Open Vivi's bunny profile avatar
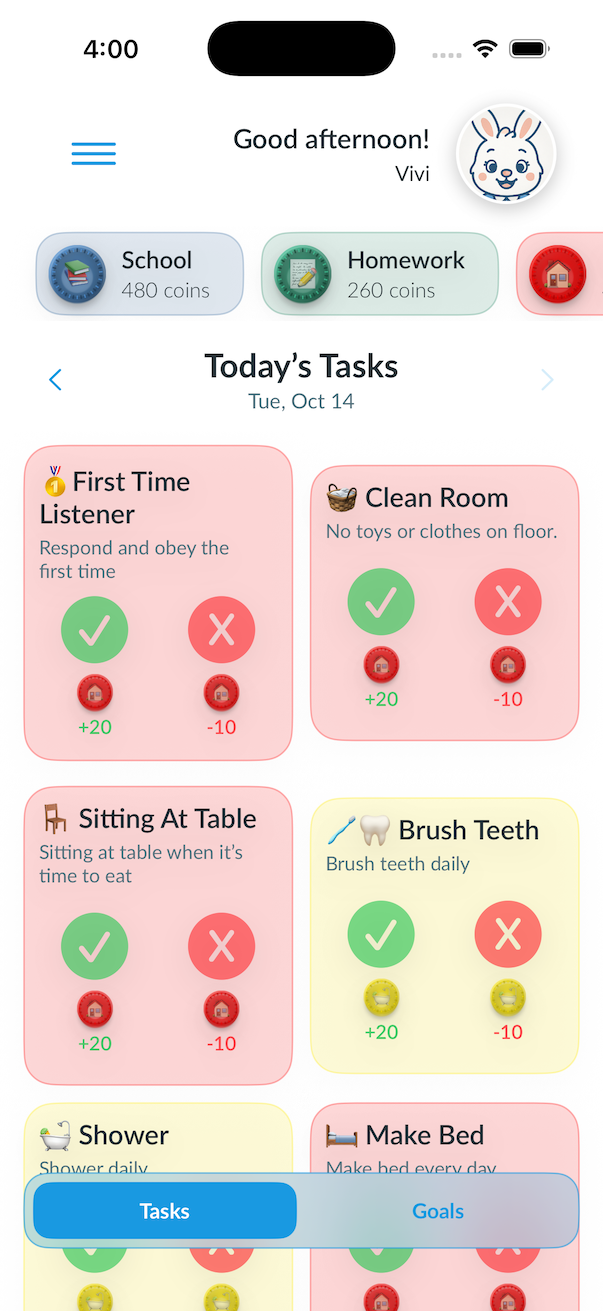This screenshot has height=1311, width=603. pos(506,155)
